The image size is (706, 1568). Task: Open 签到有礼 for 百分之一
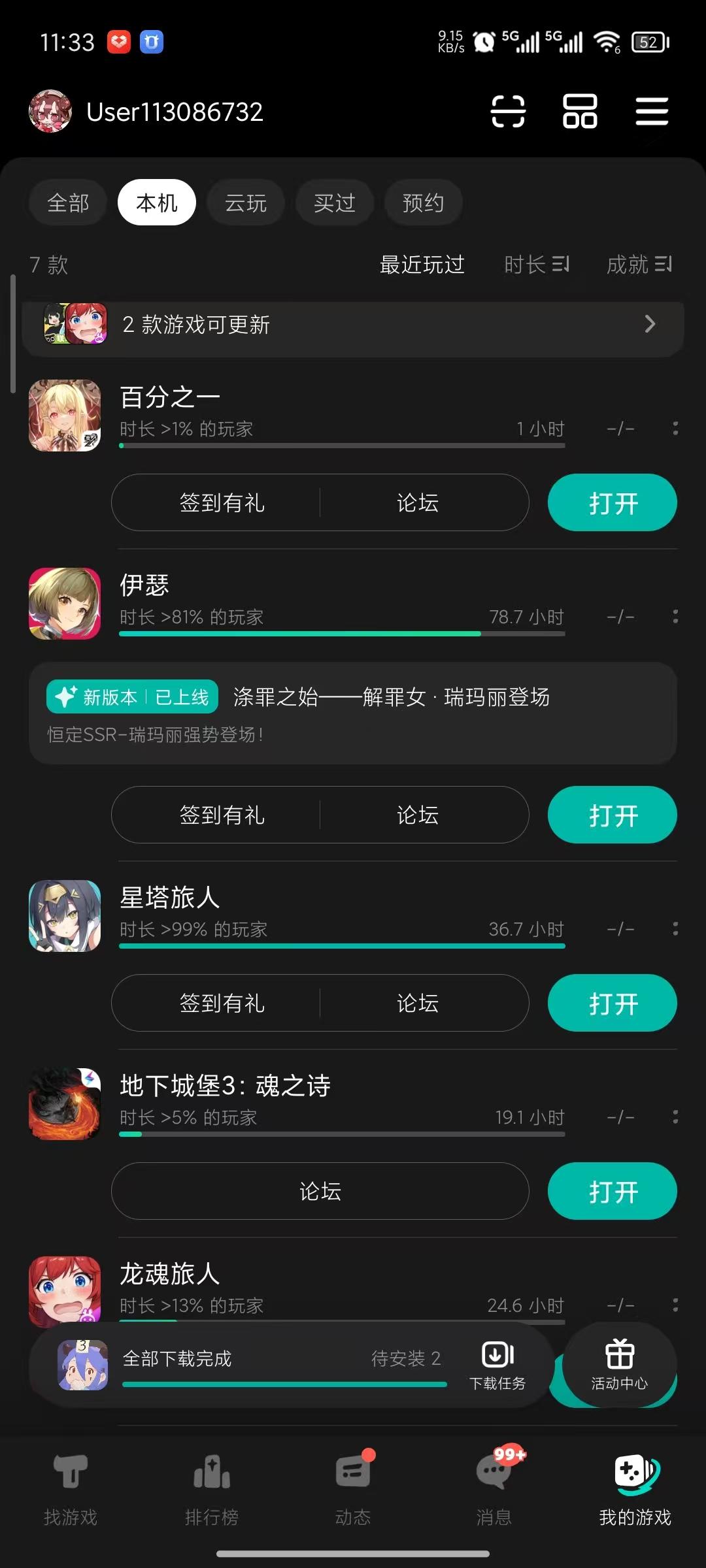tap(222, 502)
